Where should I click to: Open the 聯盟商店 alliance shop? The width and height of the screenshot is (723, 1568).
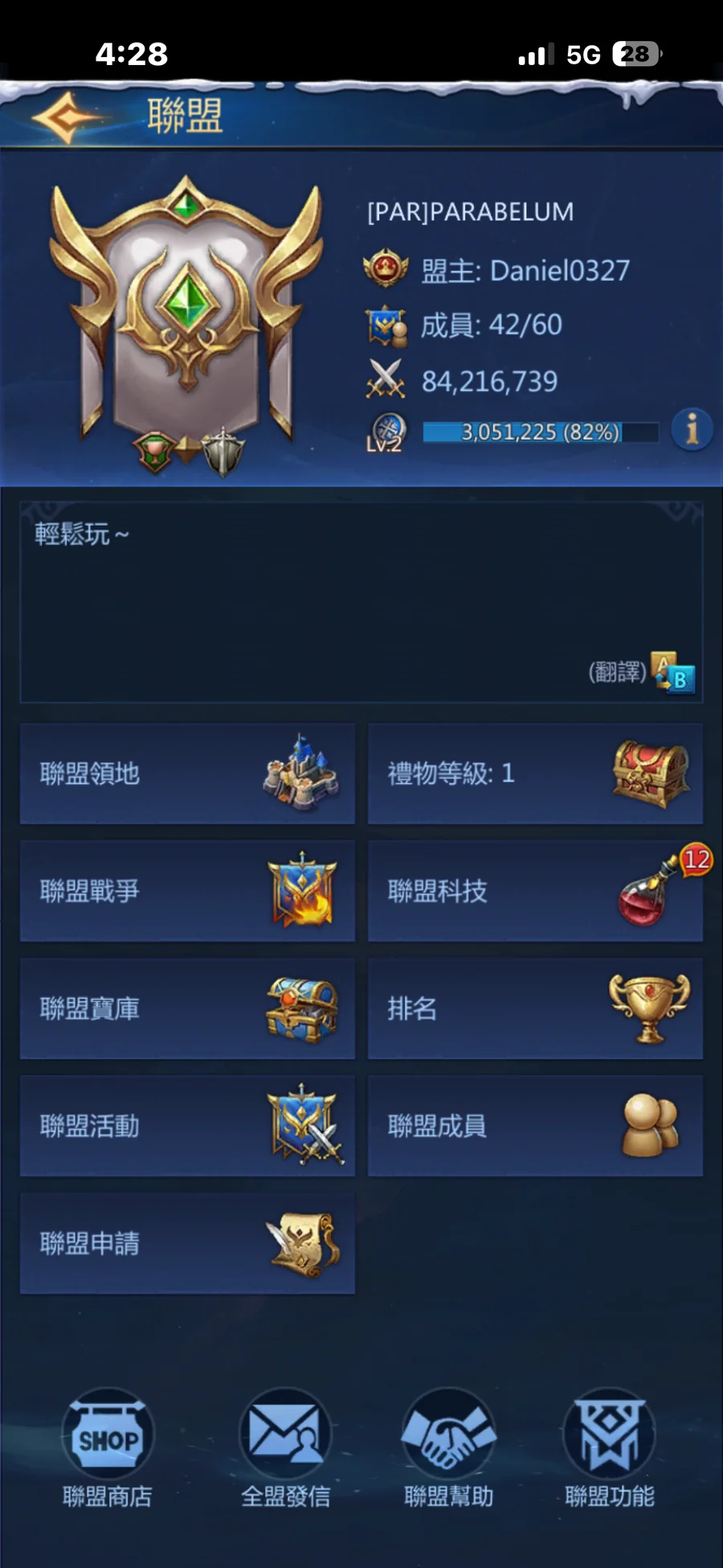pos(108,1447)
